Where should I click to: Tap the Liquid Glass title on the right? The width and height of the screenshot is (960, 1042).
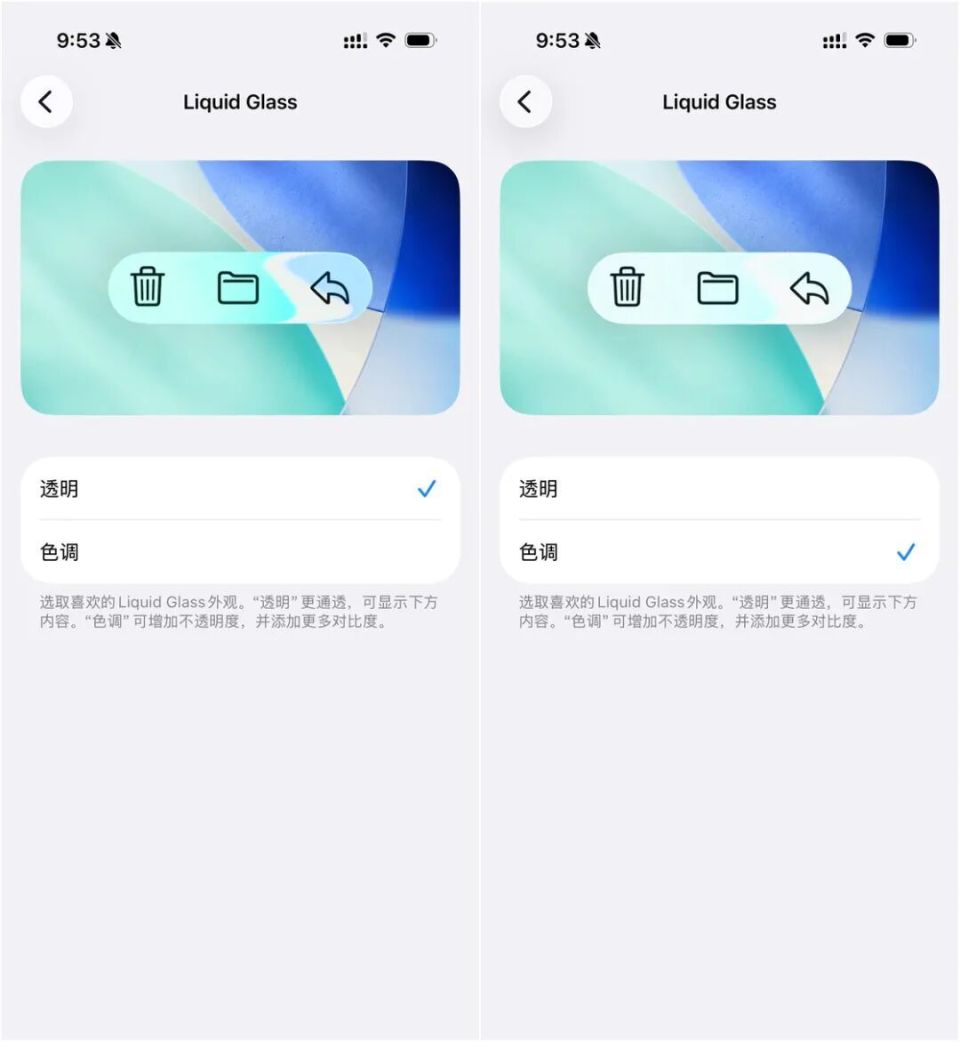720,102
